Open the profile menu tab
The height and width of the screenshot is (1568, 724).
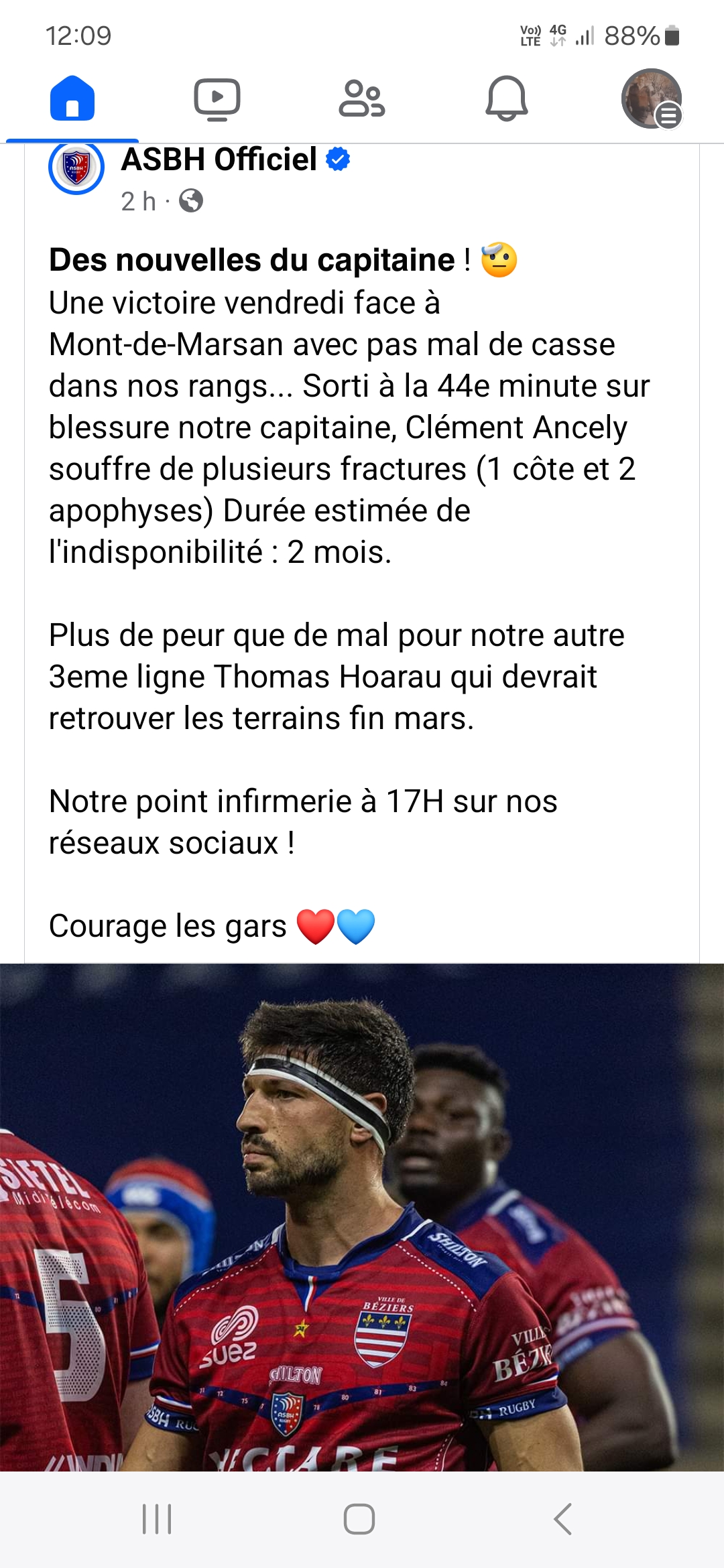[652, 99]
